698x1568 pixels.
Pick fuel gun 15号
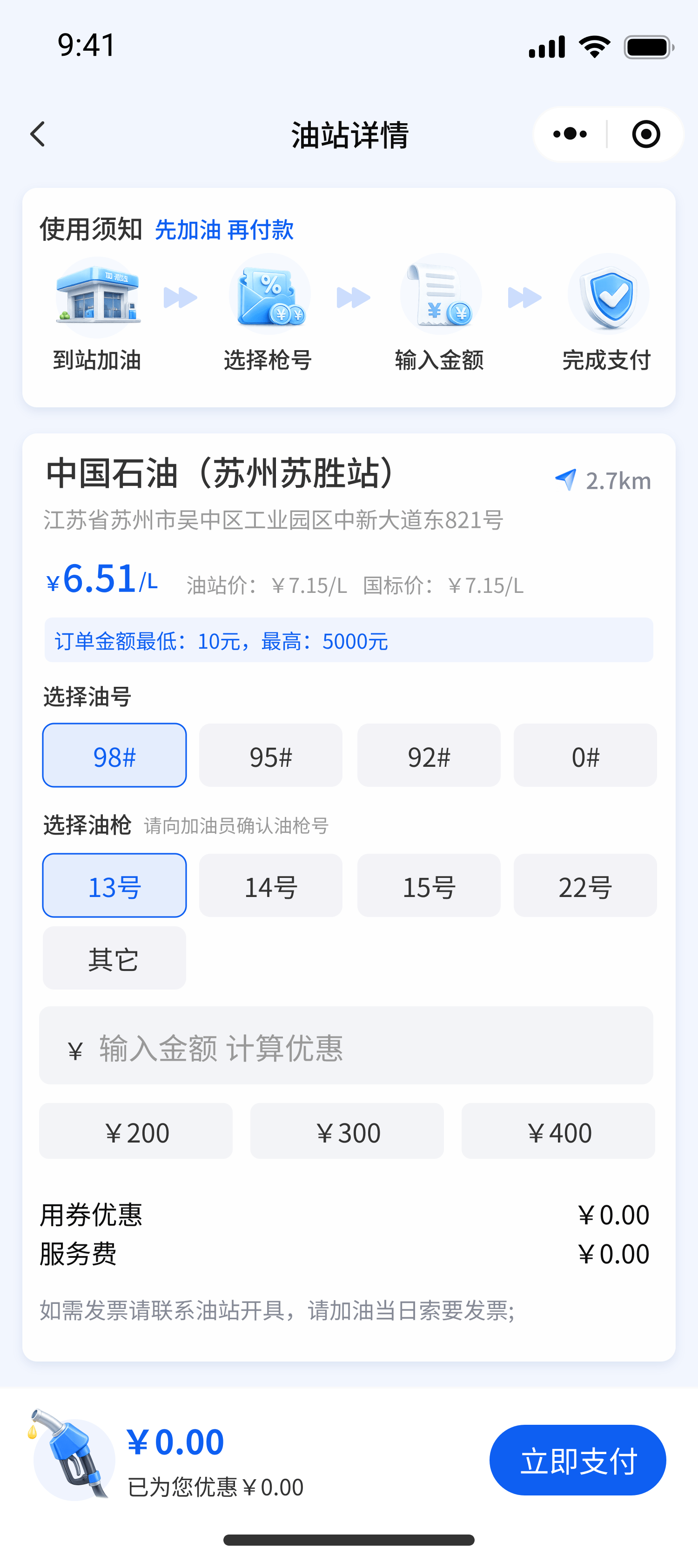[x=429, y=886]
